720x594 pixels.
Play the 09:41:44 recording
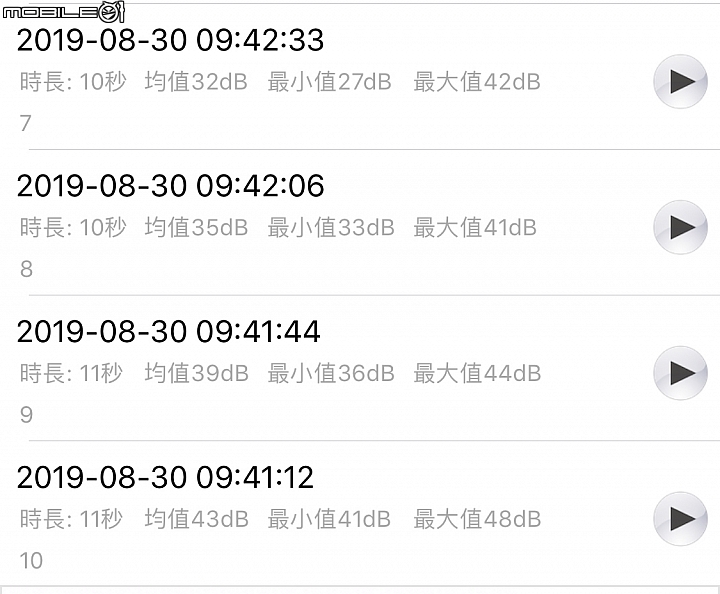680,373
